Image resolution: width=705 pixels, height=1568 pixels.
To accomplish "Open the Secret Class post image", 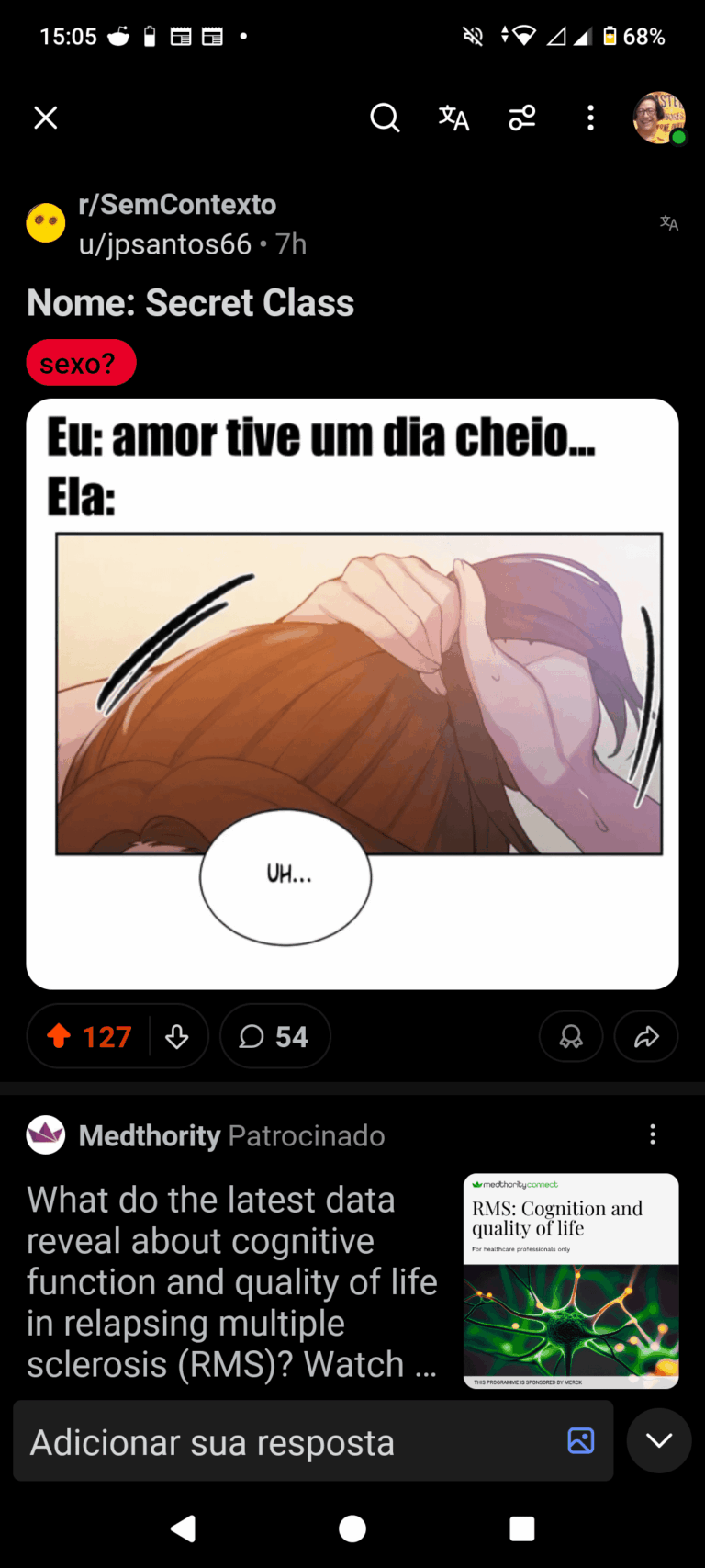I will pos(352,694).
